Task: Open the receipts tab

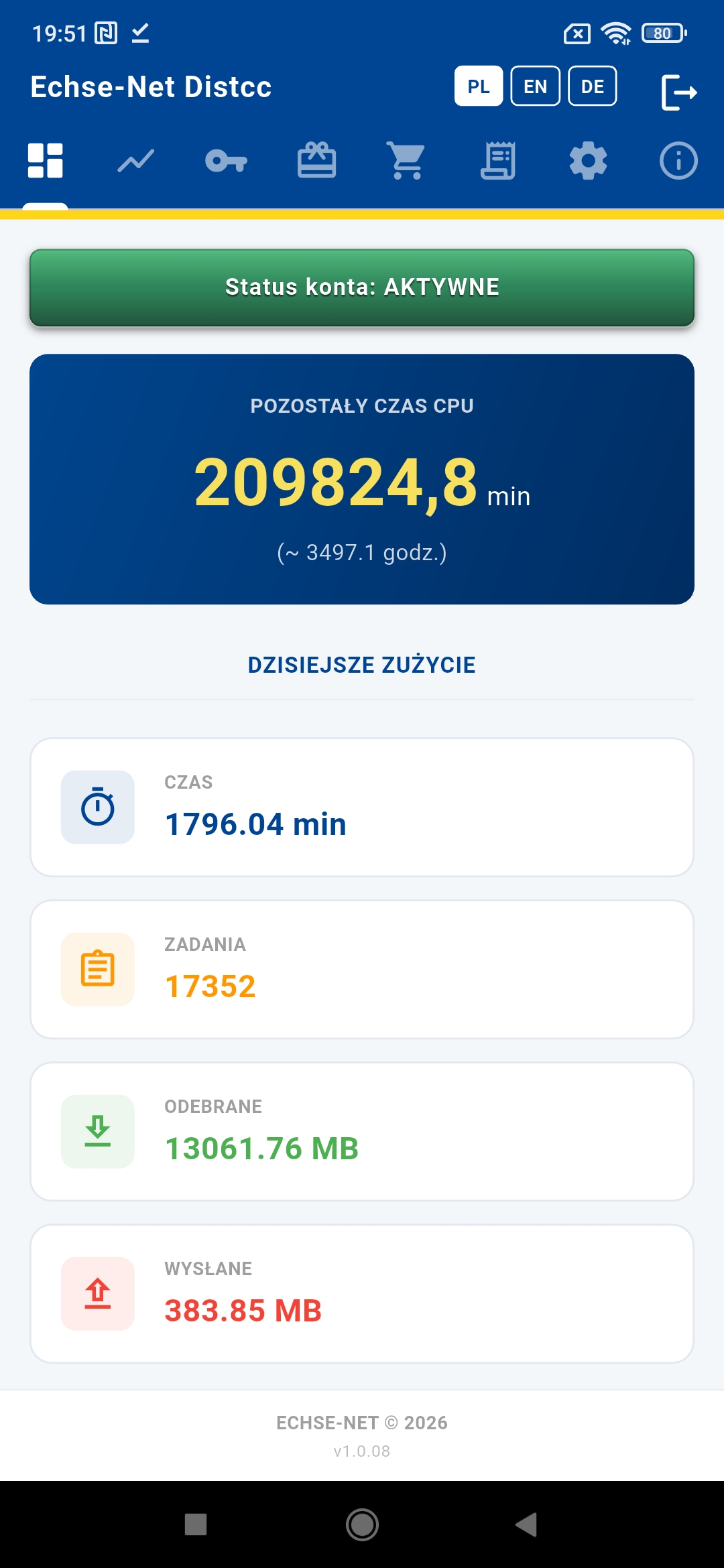Action: click(498, 161)
